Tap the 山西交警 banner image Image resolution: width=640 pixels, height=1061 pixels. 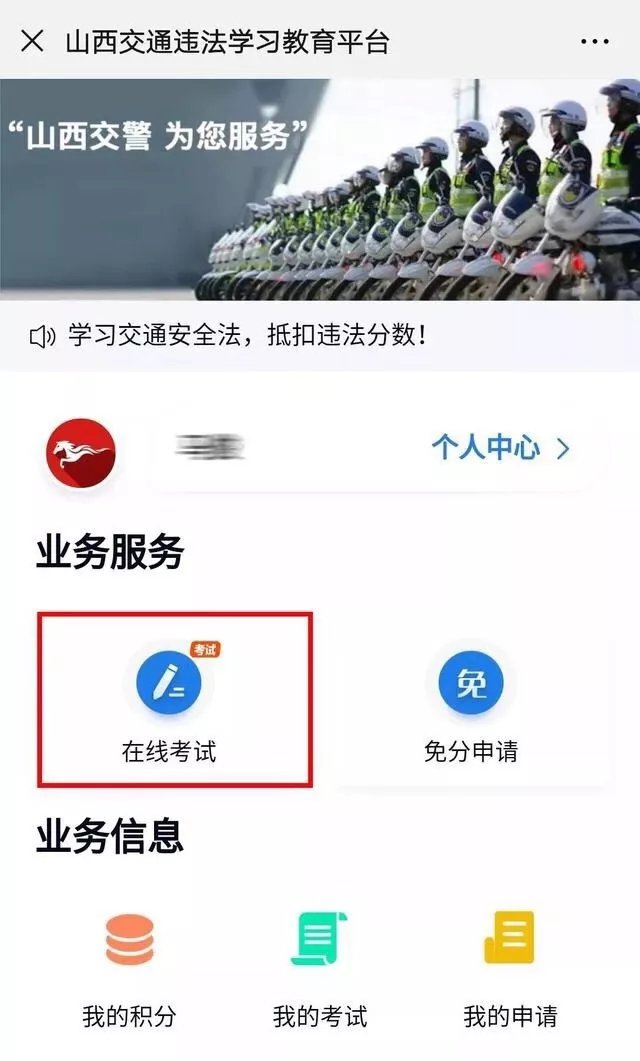(x=320, y=190)
